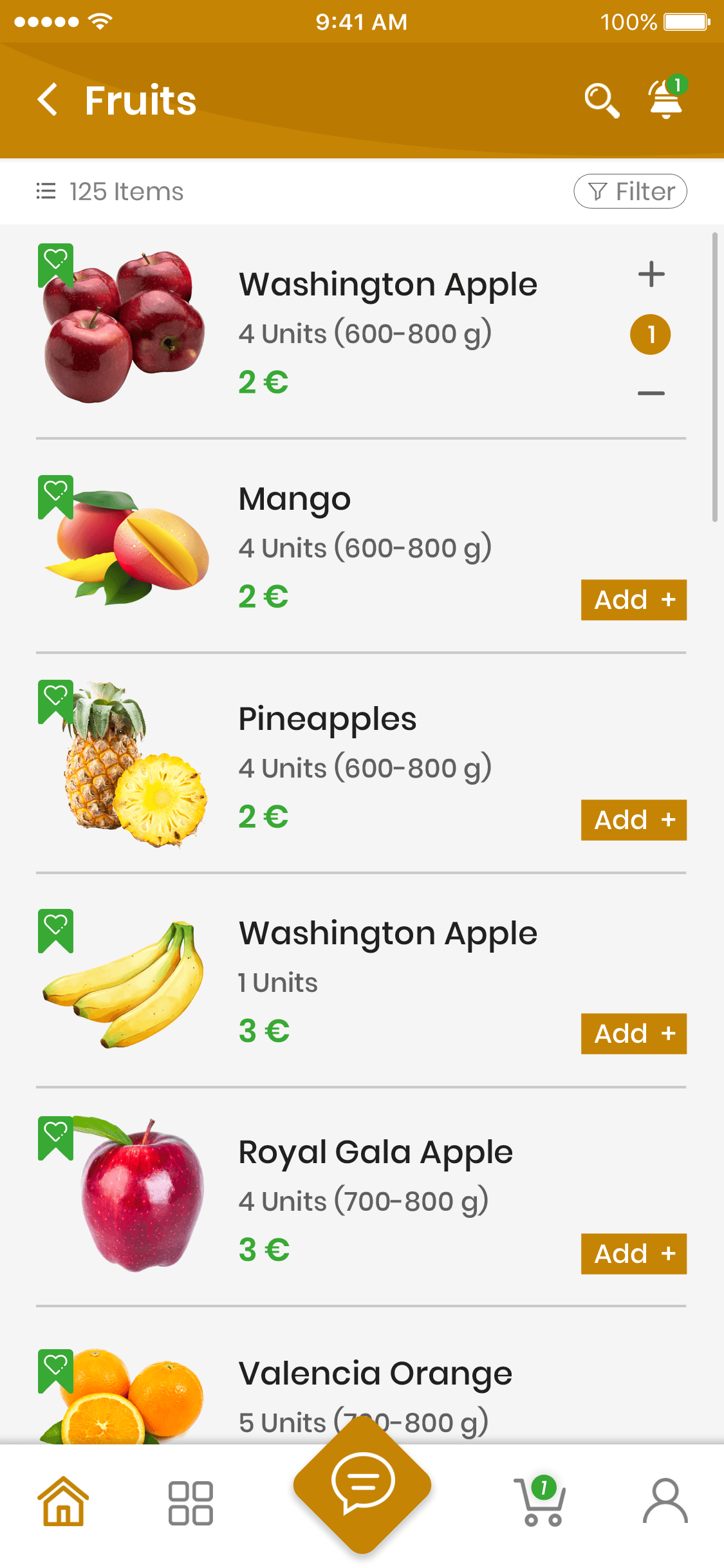
Task: Decrease quantity of the first Washington Apple
Action: [651, 393]
